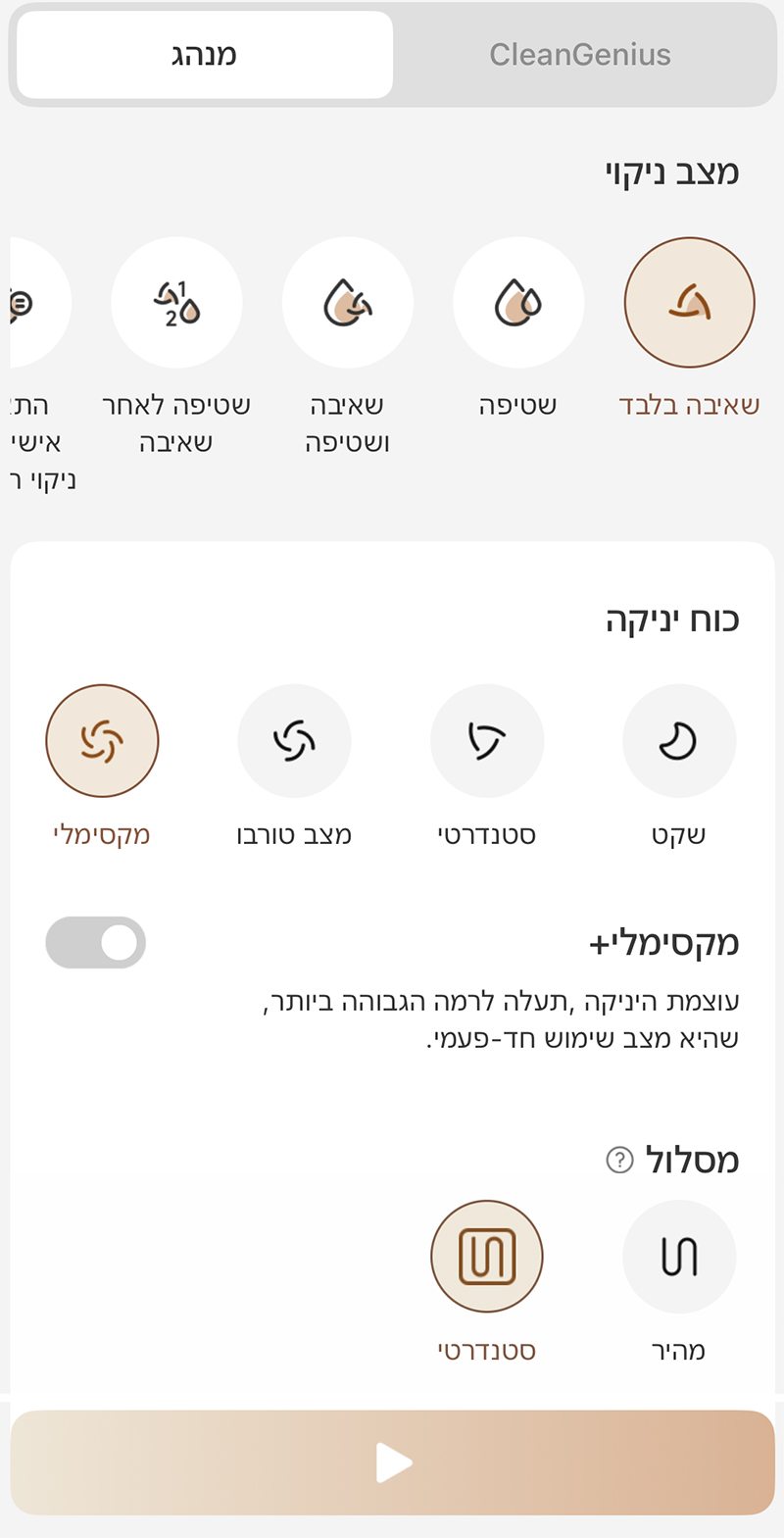Set suction power to סטנדרטי
The image size is (784, 1538).
tap(486, 741)
